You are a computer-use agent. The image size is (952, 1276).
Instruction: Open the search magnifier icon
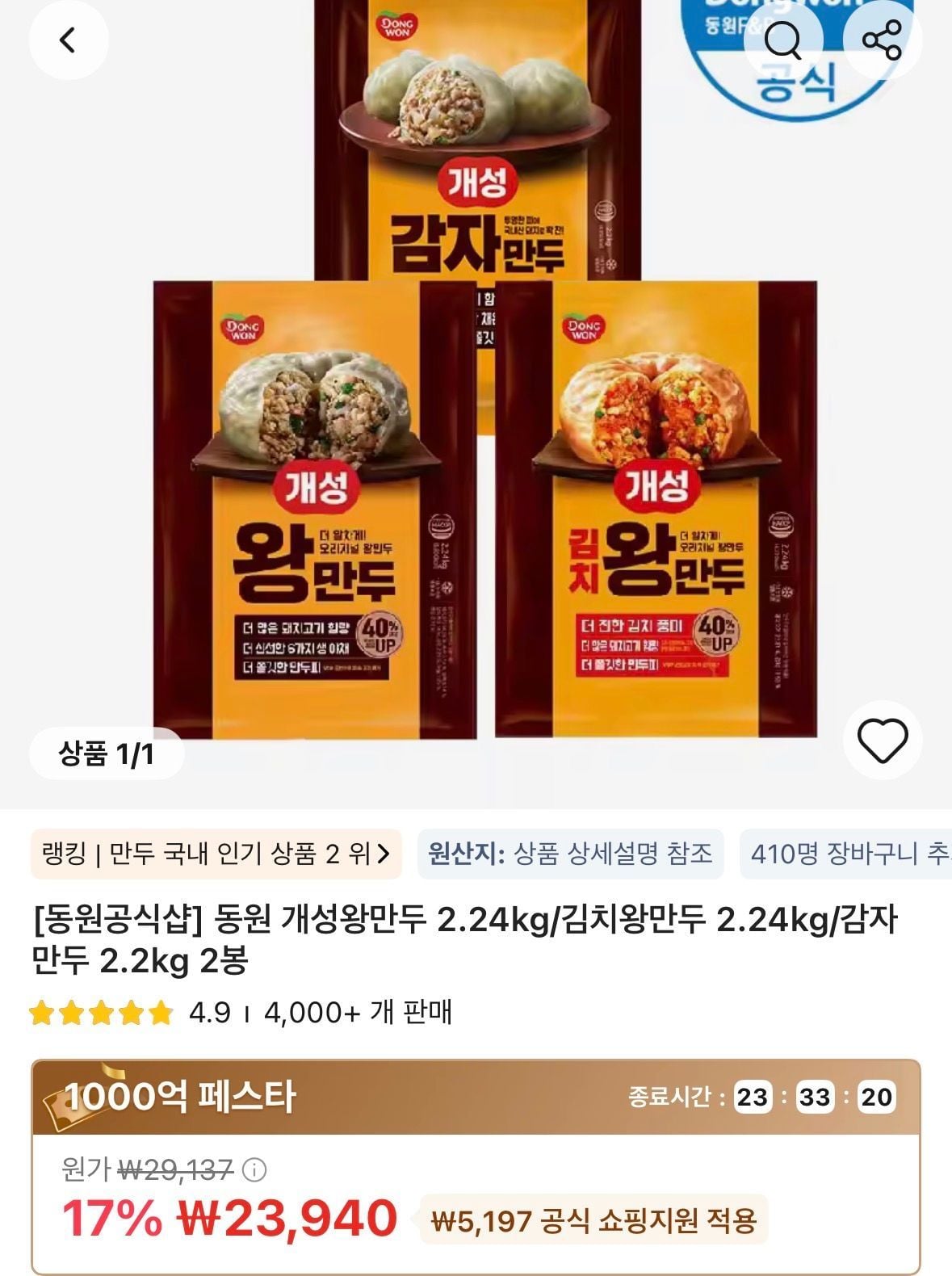[x=782, y=40]
